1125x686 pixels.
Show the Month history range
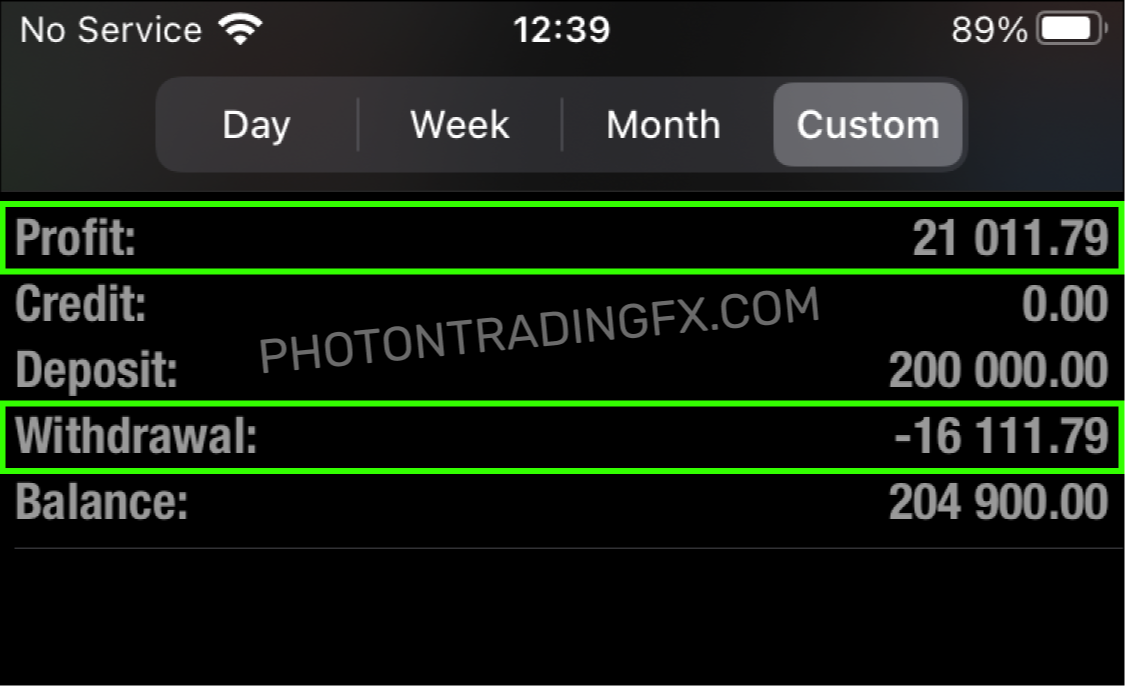coord(664,125)
